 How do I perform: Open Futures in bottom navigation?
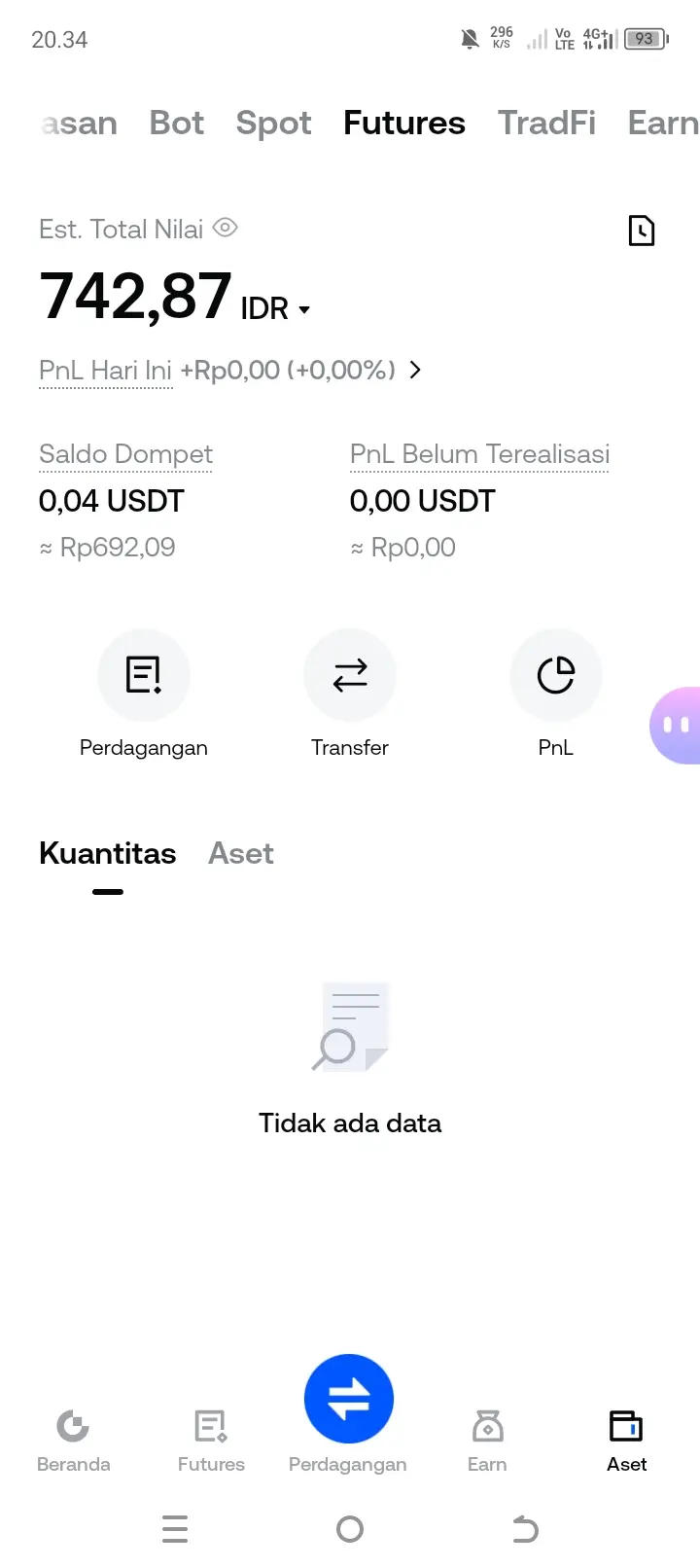point(211,1440)
